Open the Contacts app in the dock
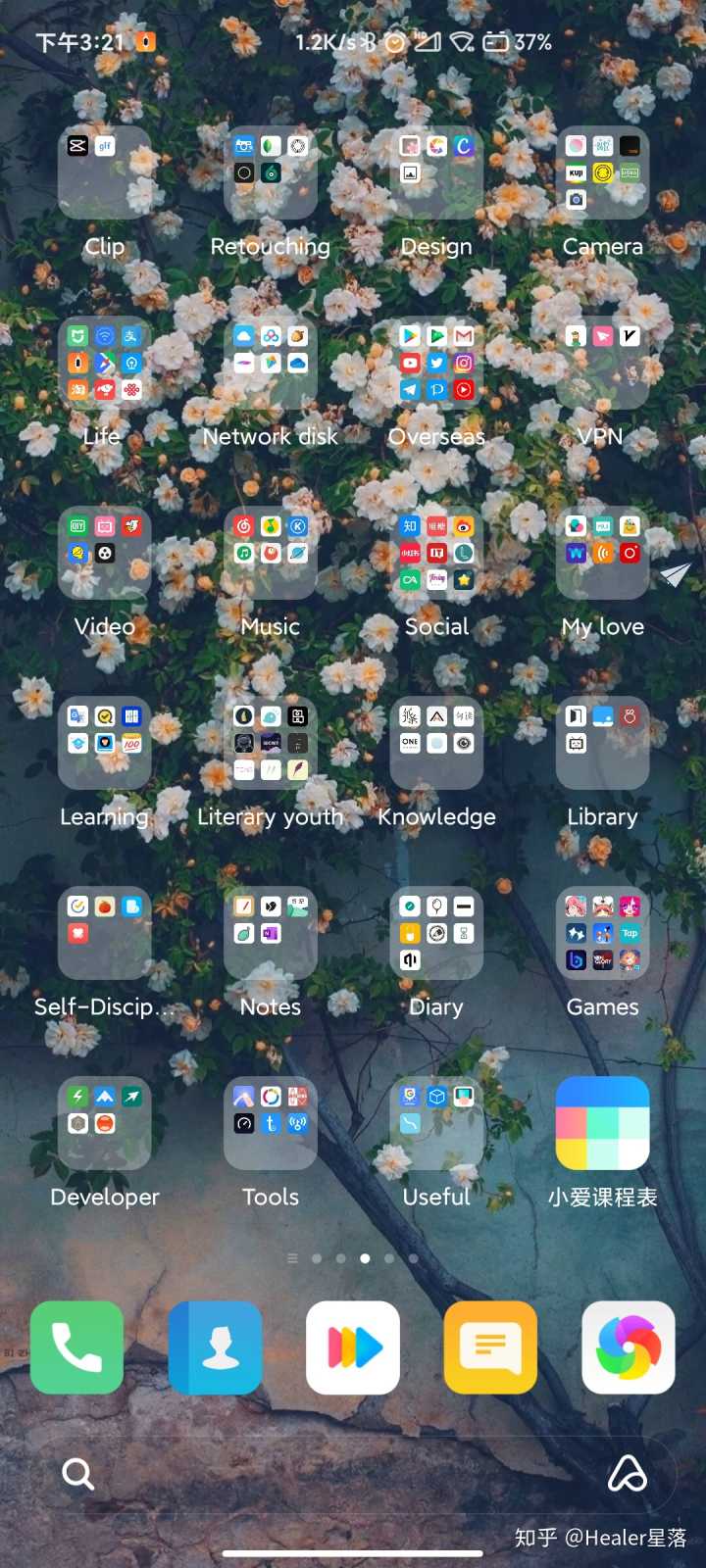This screenshot has width=706, height=1568. 216,1347
